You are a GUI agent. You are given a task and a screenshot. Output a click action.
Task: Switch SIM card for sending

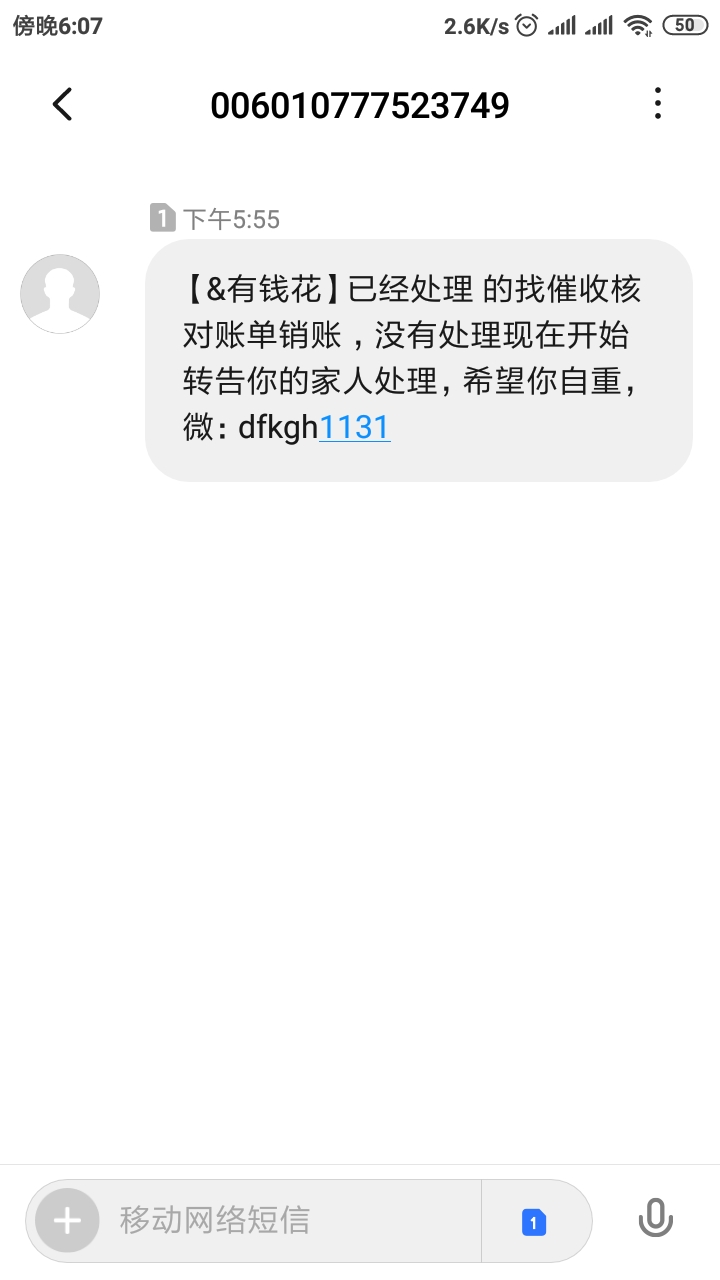[534, 1221]
